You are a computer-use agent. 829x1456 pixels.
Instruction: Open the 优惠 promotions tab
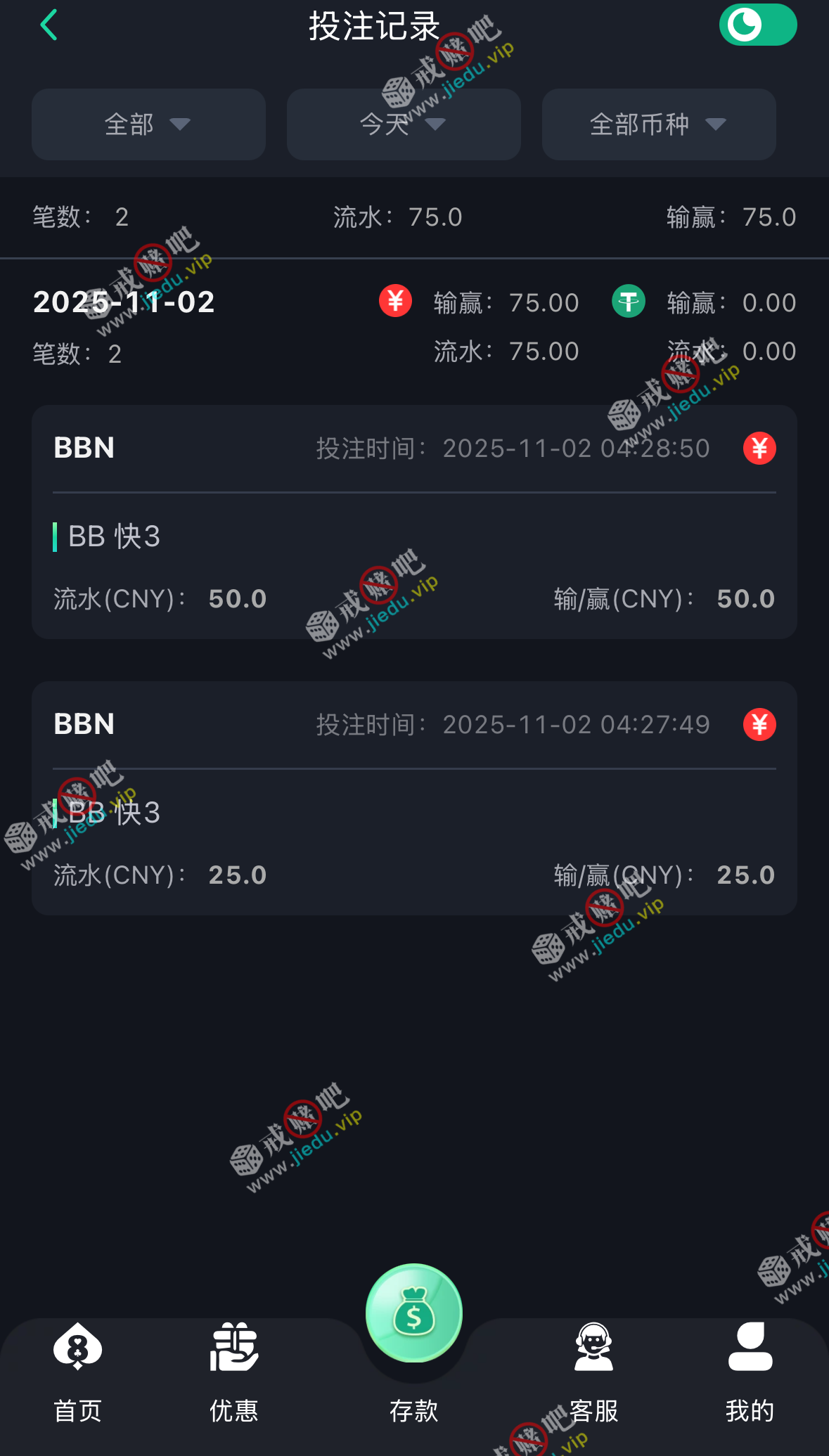pyautogui.click(x=234, y=1372)
